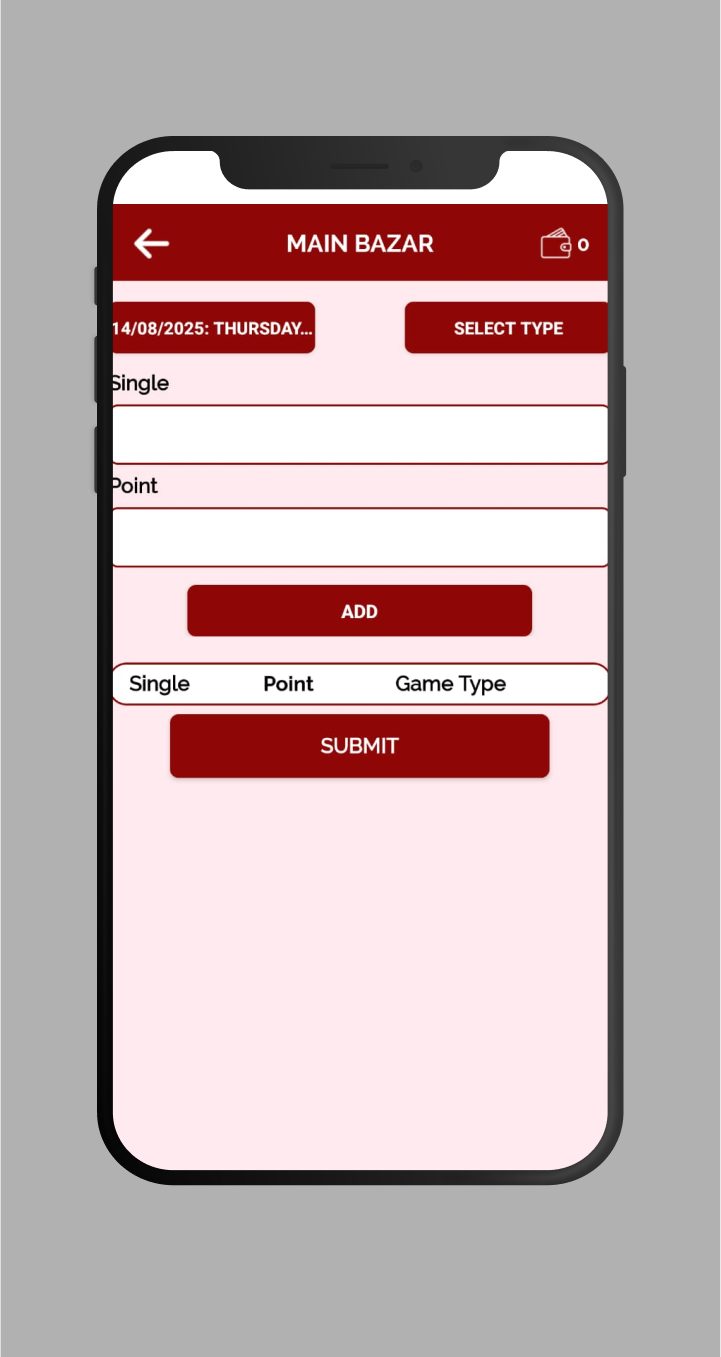Open the Select Type picker
The image size is (721, 1357).
[507, 328]
